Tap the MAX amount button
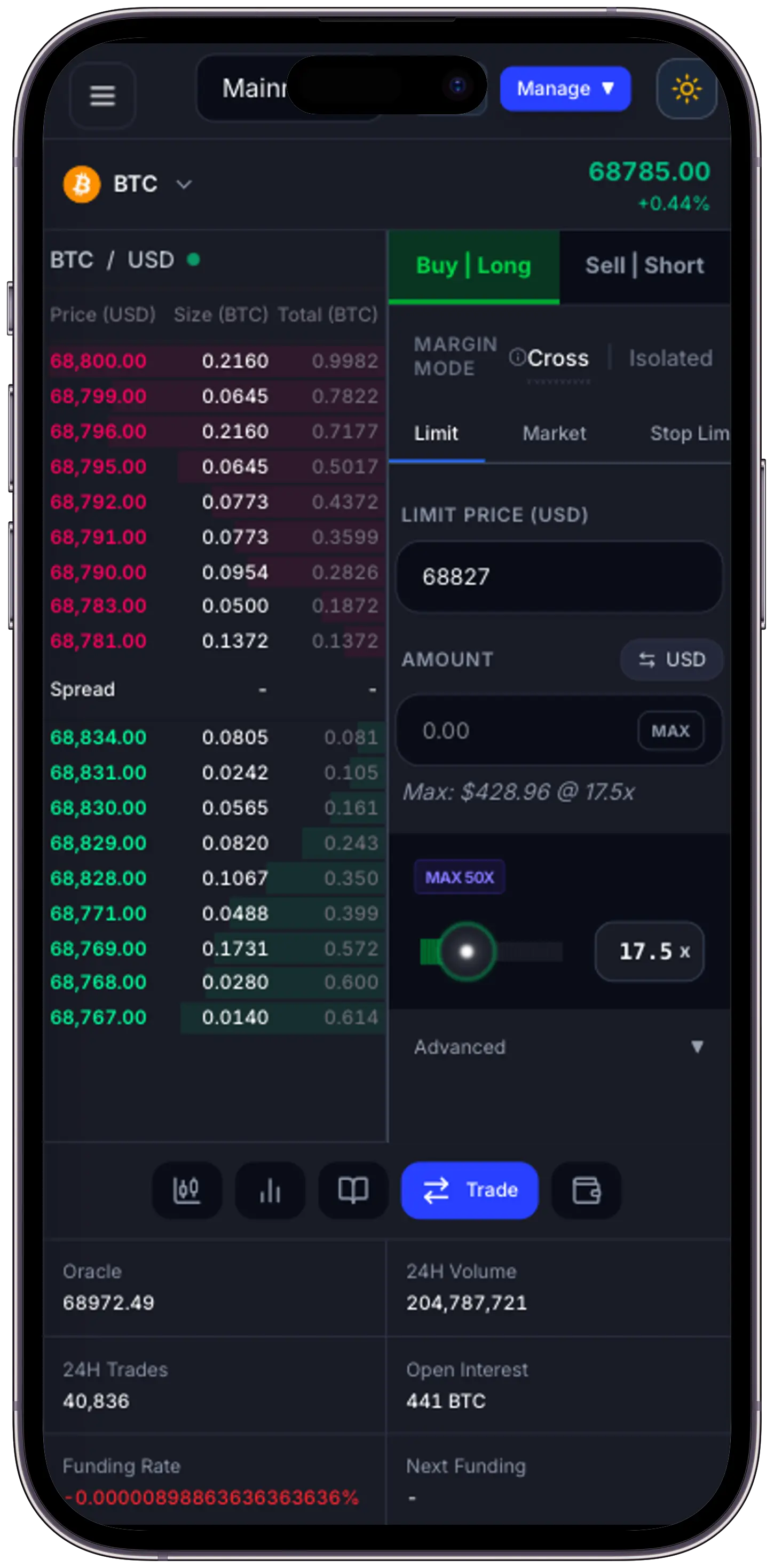This screenshot has height=1568, width=774. pyautogui.click(x=670, y=731)
